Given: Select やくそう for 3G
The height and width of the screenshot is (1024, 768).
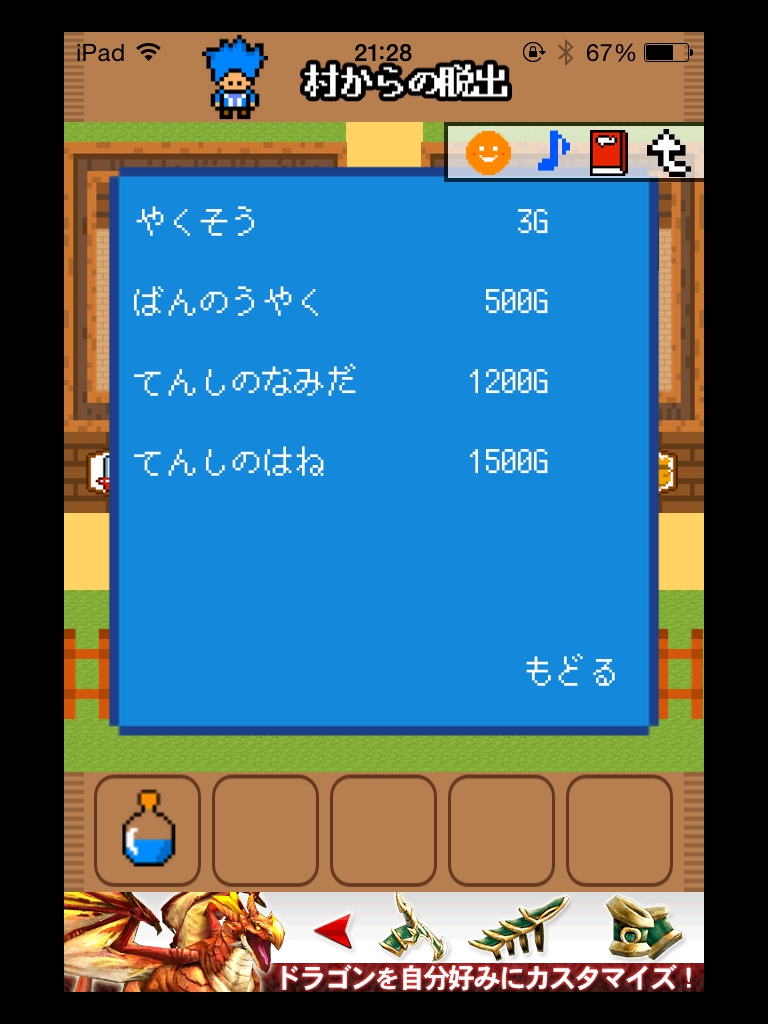Looking at the screenshot, I should coord(341,221).
